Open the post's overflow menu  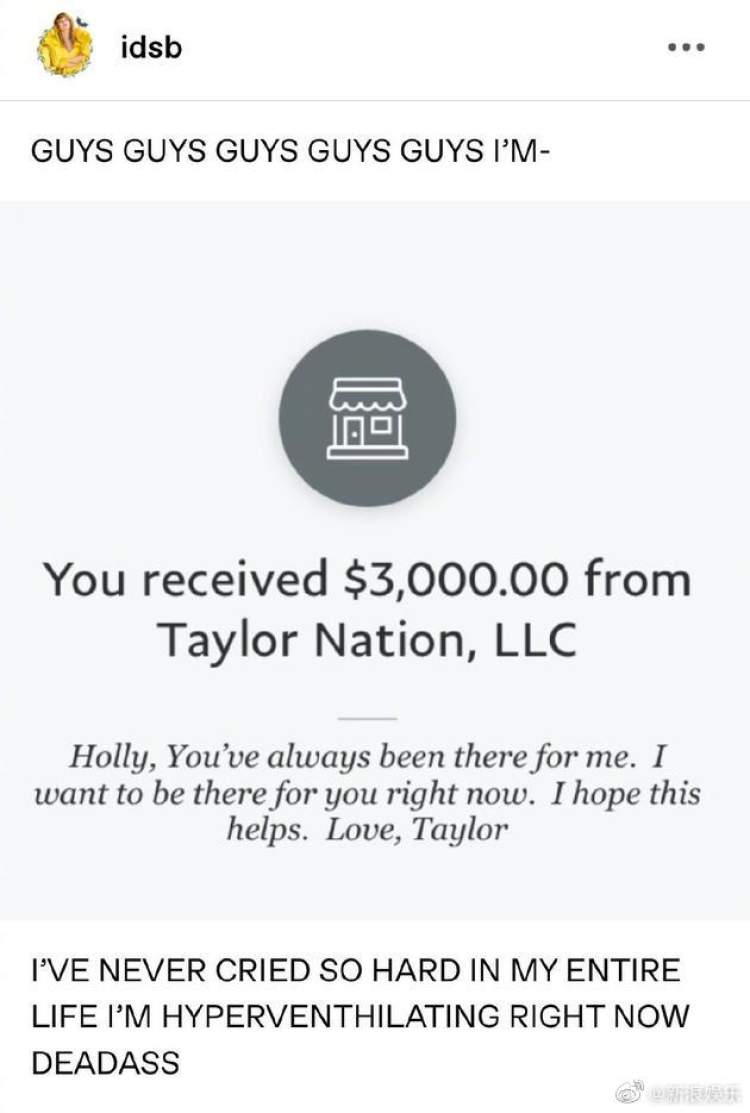point(687,47)
